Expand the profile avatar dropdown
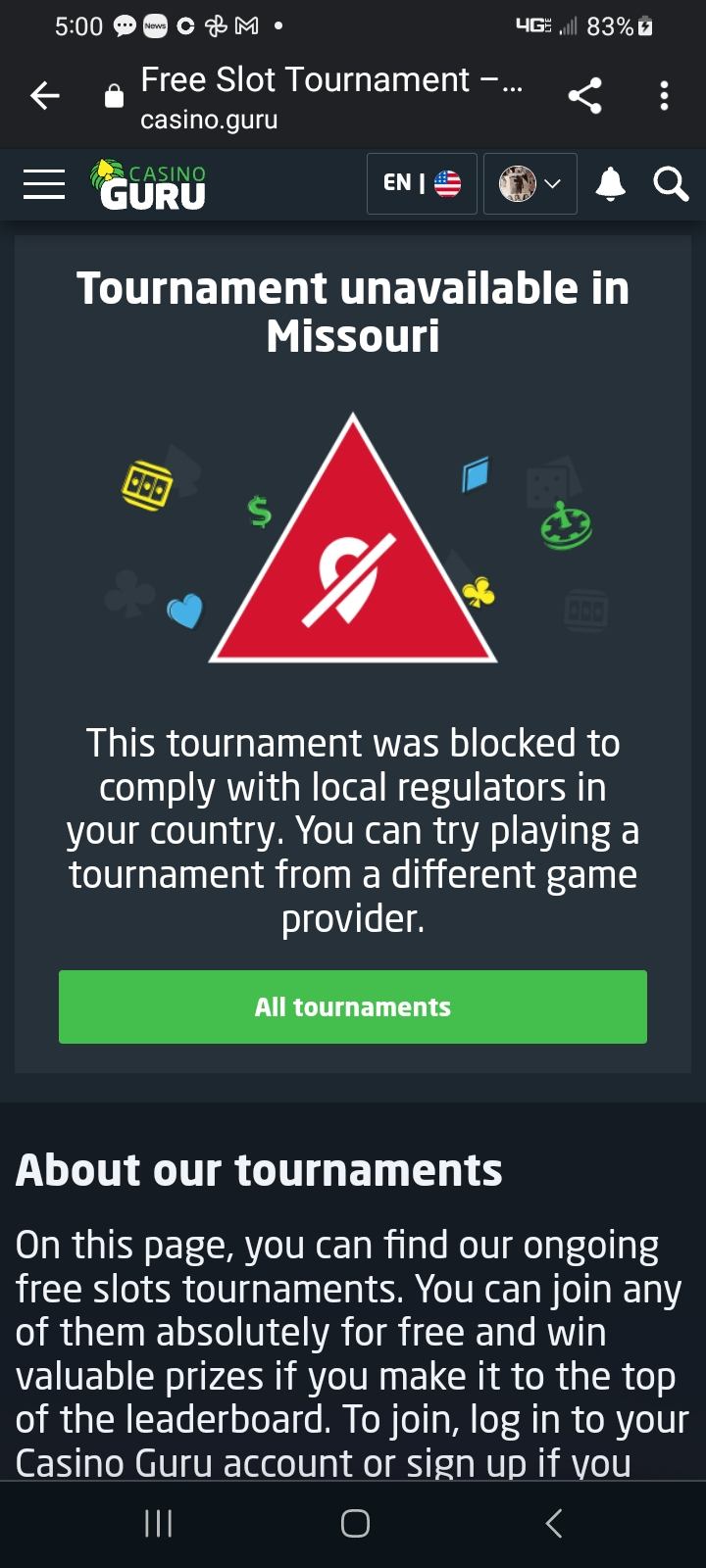Viewport: 706px width, 1568px height. pos(530,183)
